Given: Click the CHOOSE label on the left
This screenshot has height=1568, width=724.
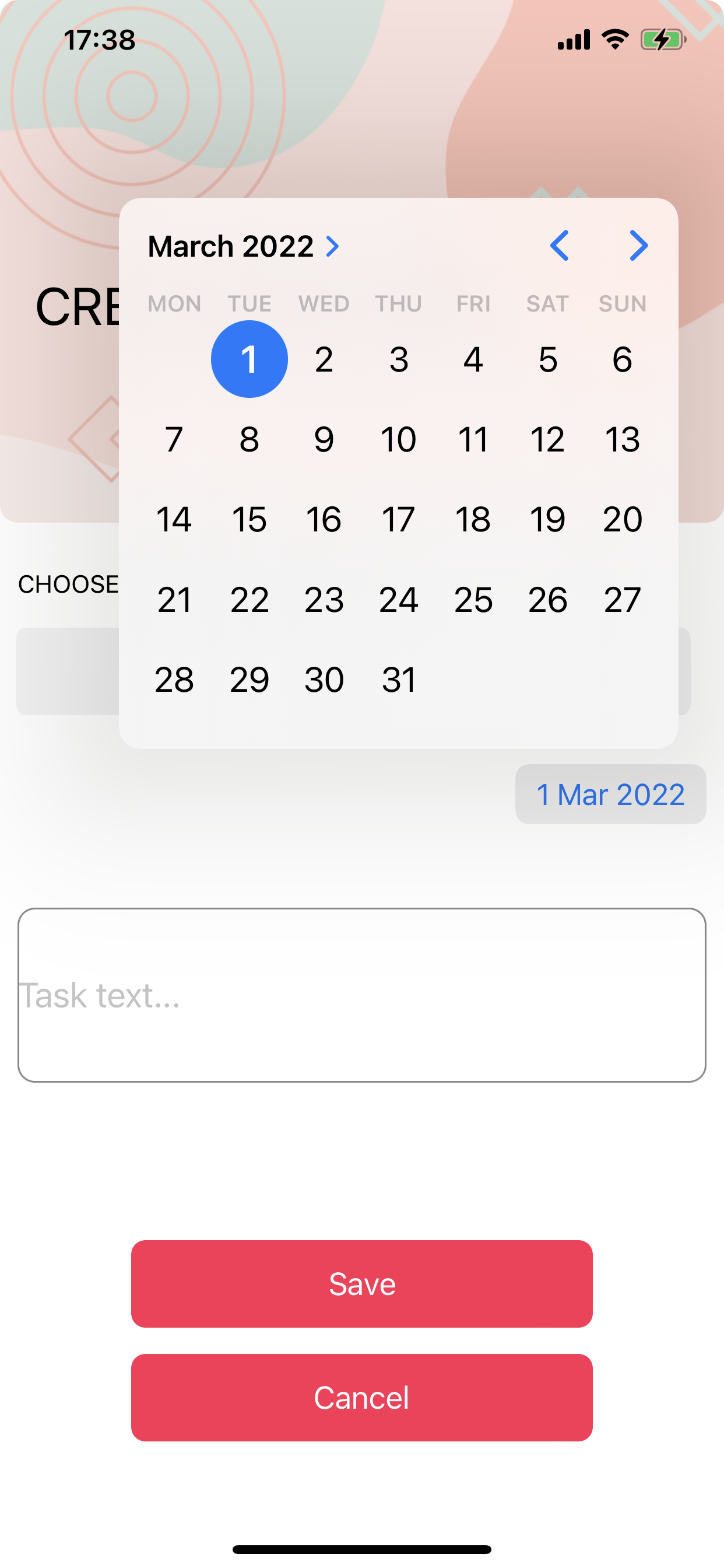Looking at the screenshot, I should coord(69,583).
